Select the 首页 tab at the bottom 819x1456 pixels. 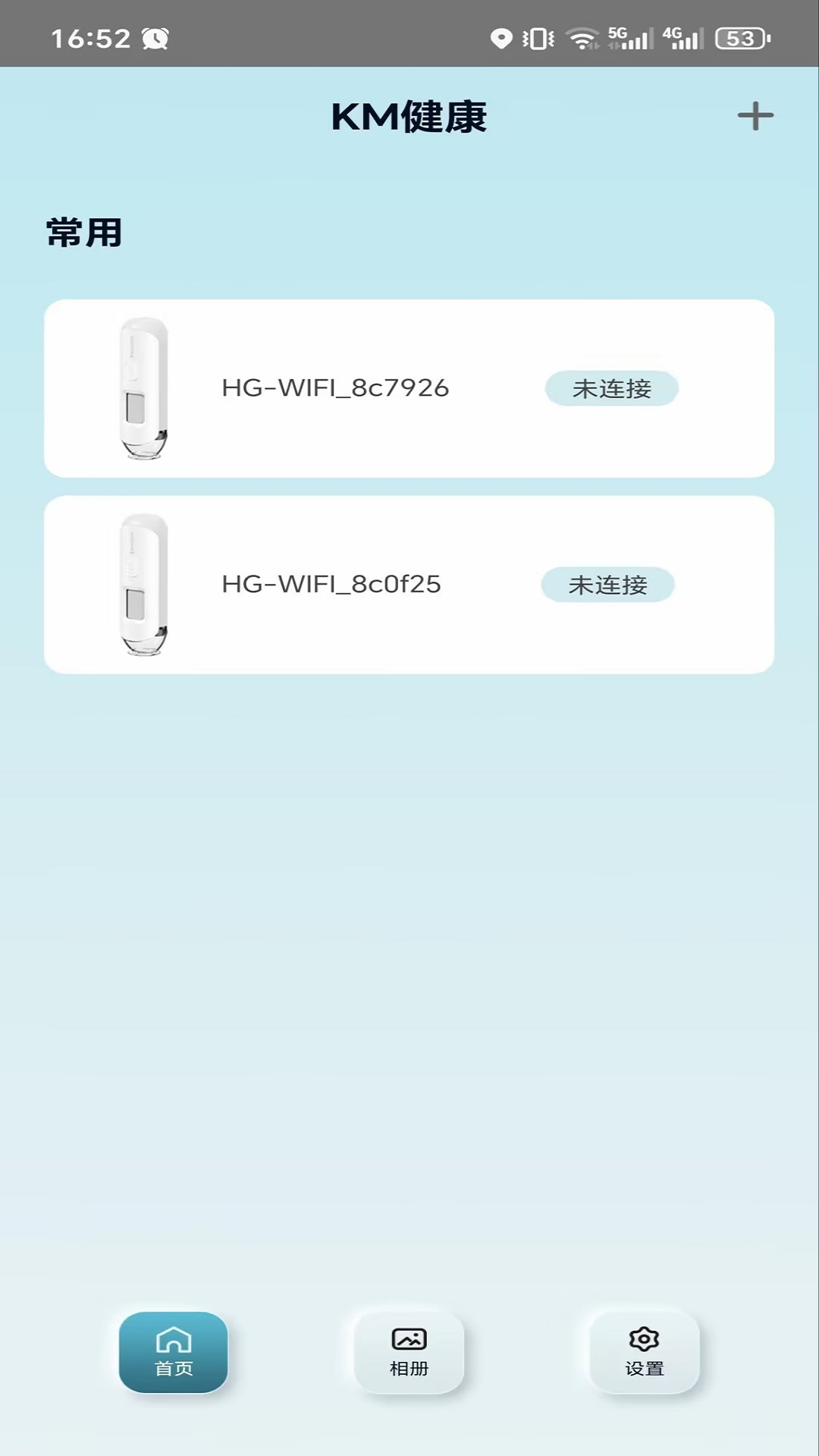pos(173,1354)
